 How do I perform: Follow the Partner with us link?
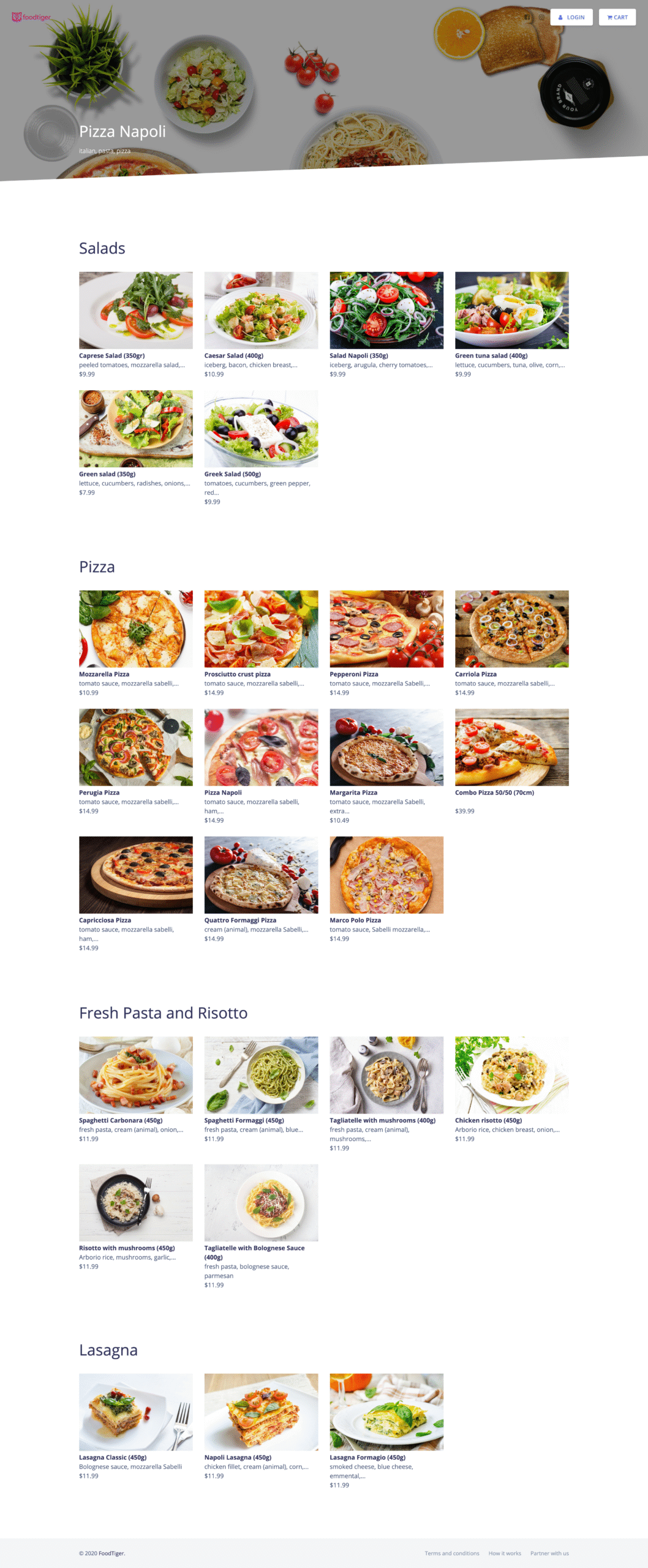[549, 1553]
